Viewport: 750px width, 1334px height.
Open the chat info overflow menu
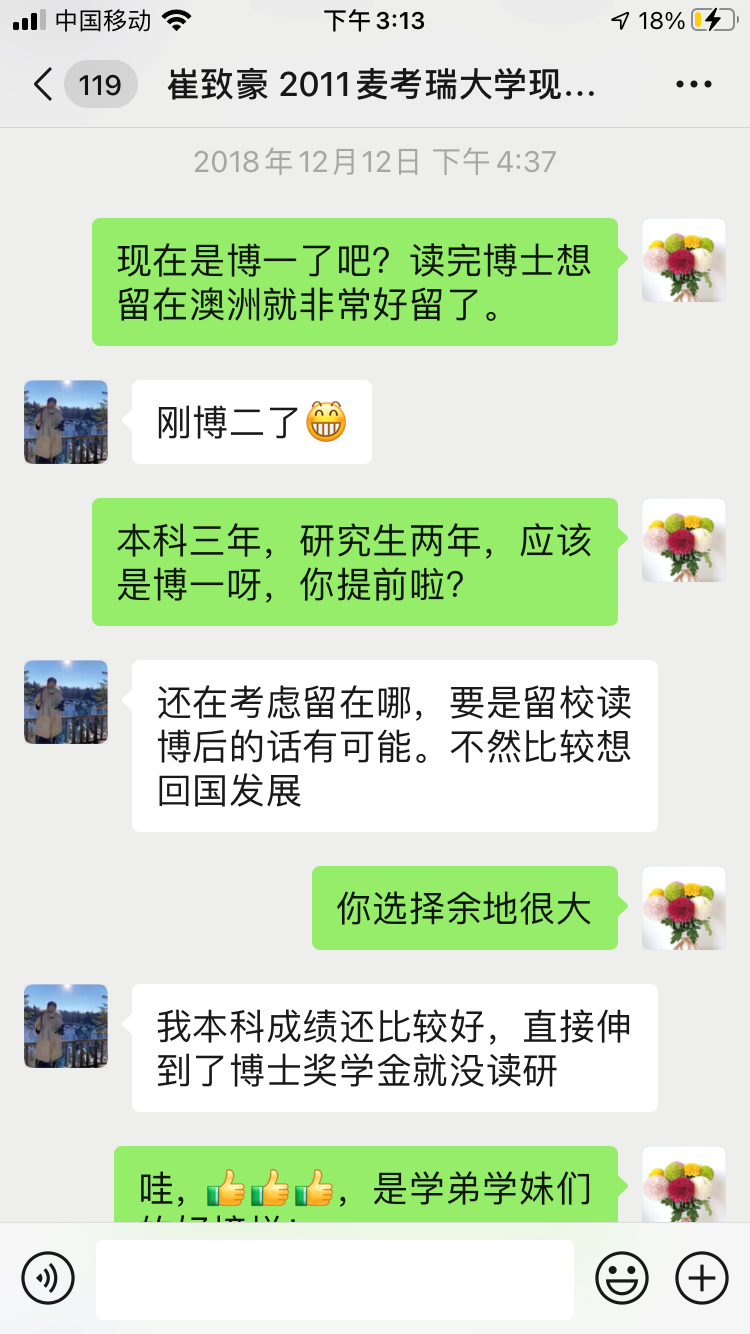coord(693,84)
